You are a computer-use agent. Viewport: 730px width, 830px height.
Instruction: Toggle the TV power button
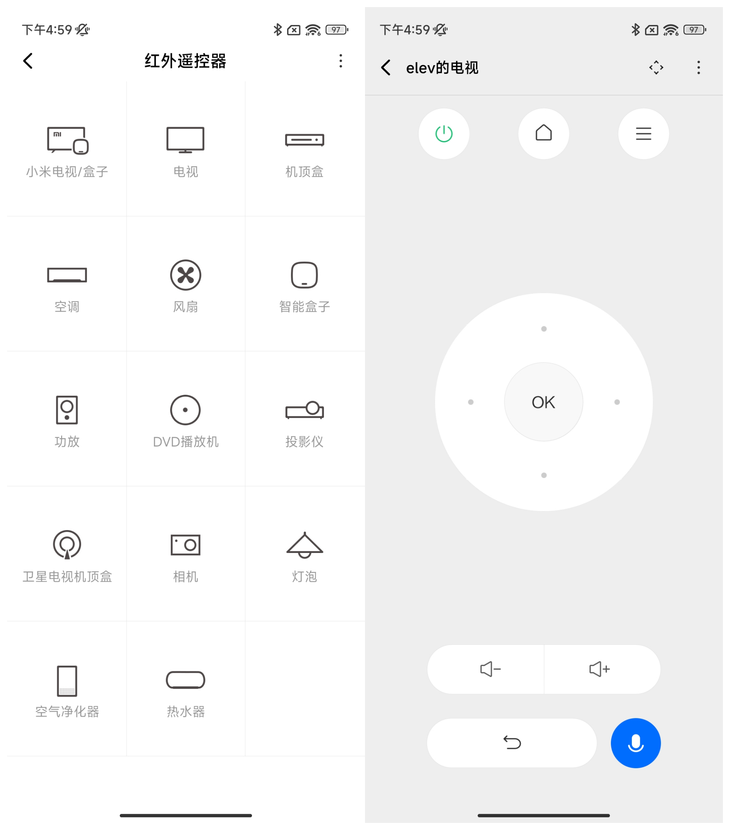point(444,134)
